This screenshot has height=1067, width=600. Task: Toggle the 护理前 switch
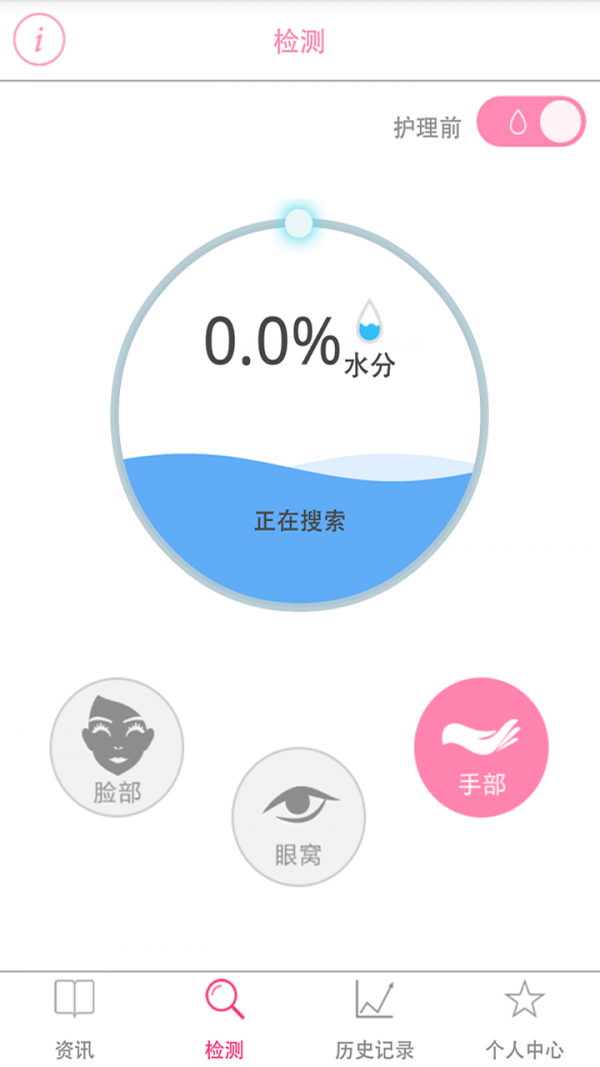pyautogui.click(x=531, y=122)
